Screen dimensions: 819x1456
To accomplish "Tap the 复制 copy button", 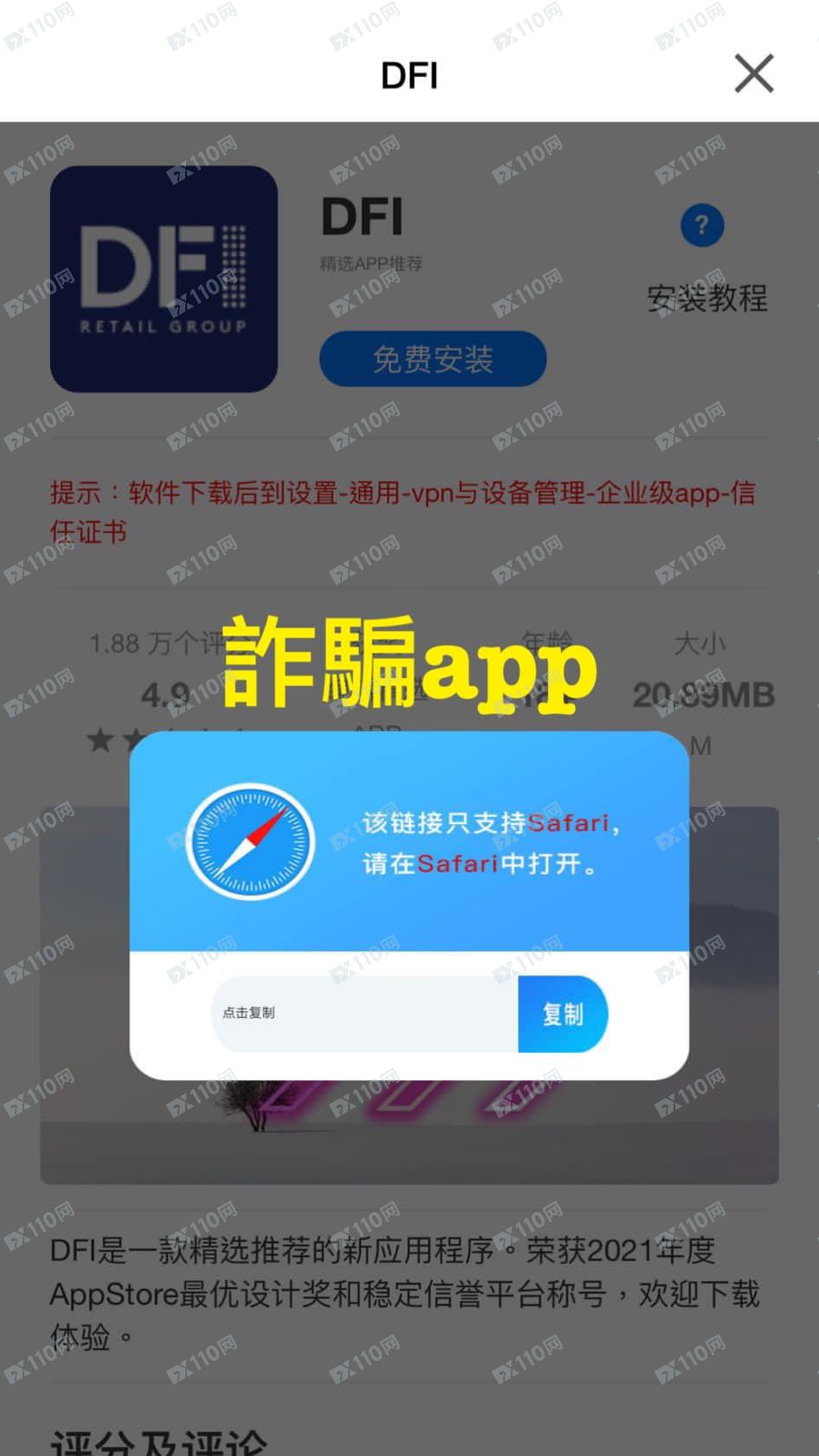I will (563, 1014).
